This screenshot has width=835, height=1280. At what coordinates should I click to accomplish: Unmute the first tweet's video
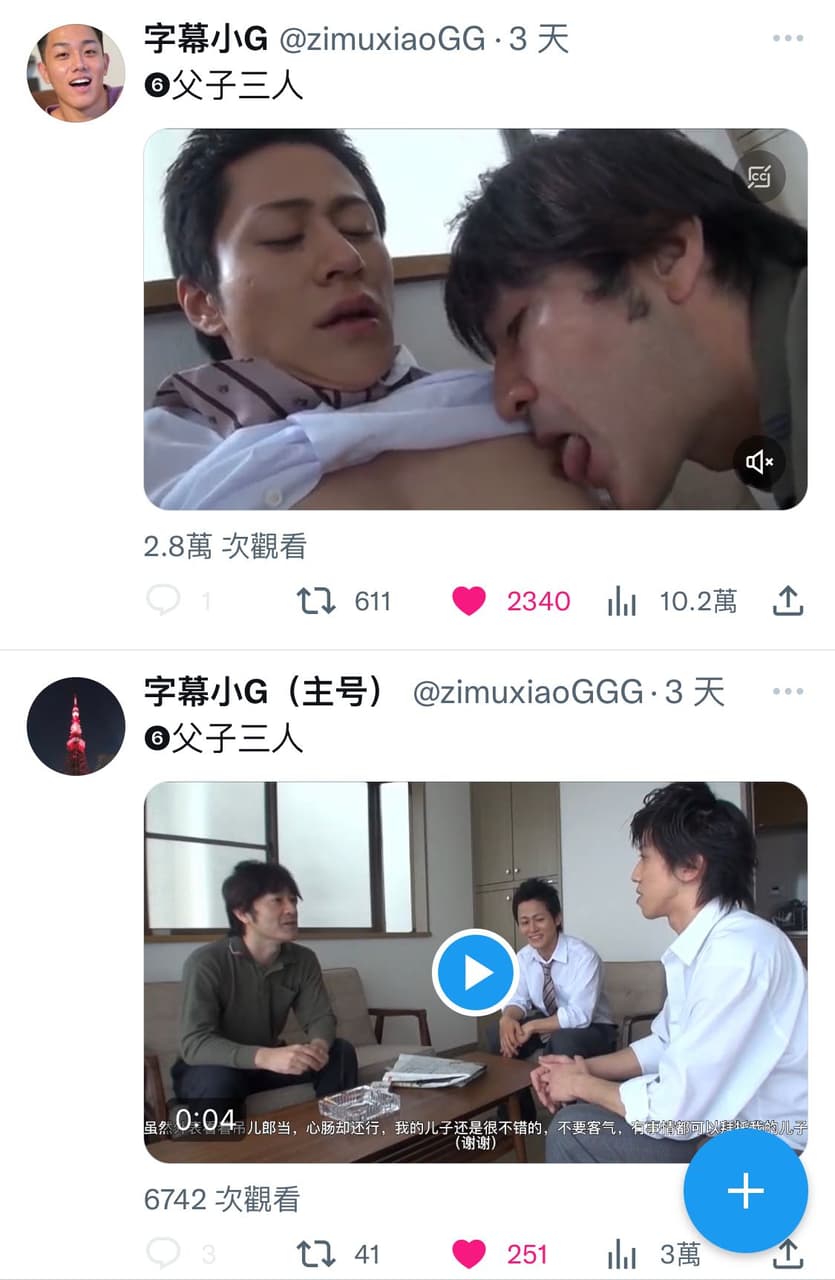click(x=758, y=462)
